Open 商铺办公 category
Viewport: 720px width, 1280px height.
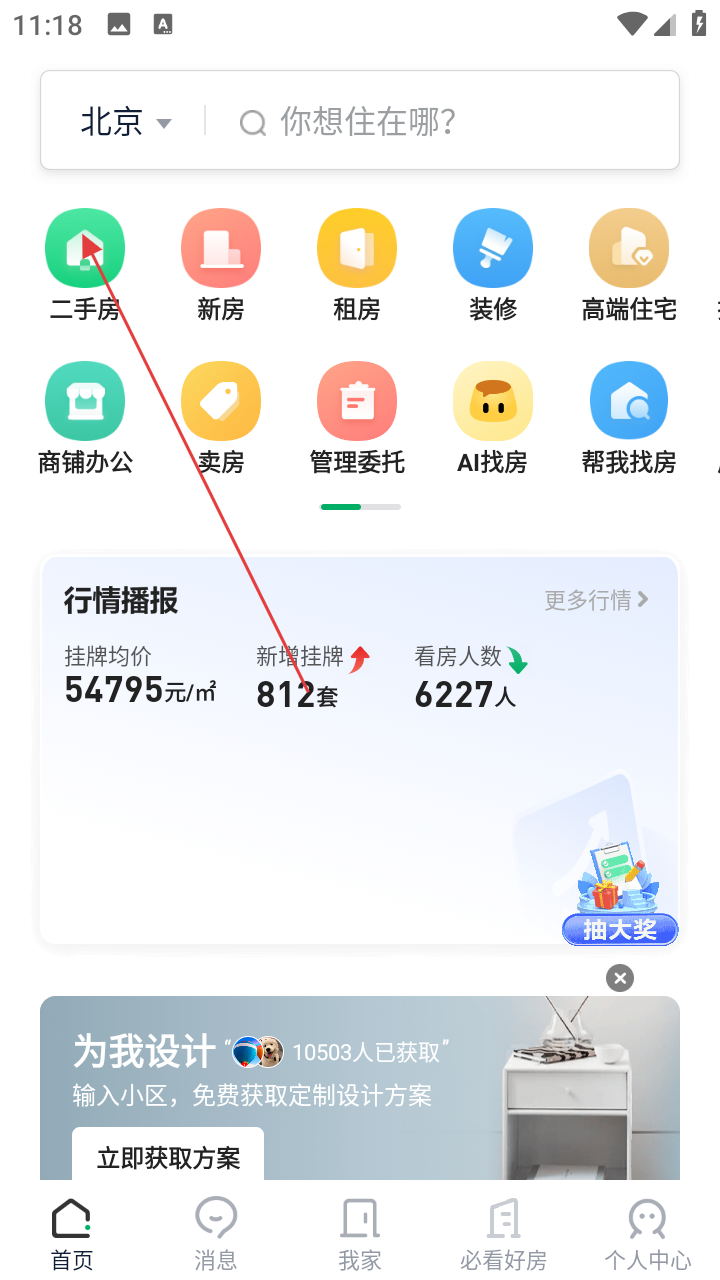85,418
